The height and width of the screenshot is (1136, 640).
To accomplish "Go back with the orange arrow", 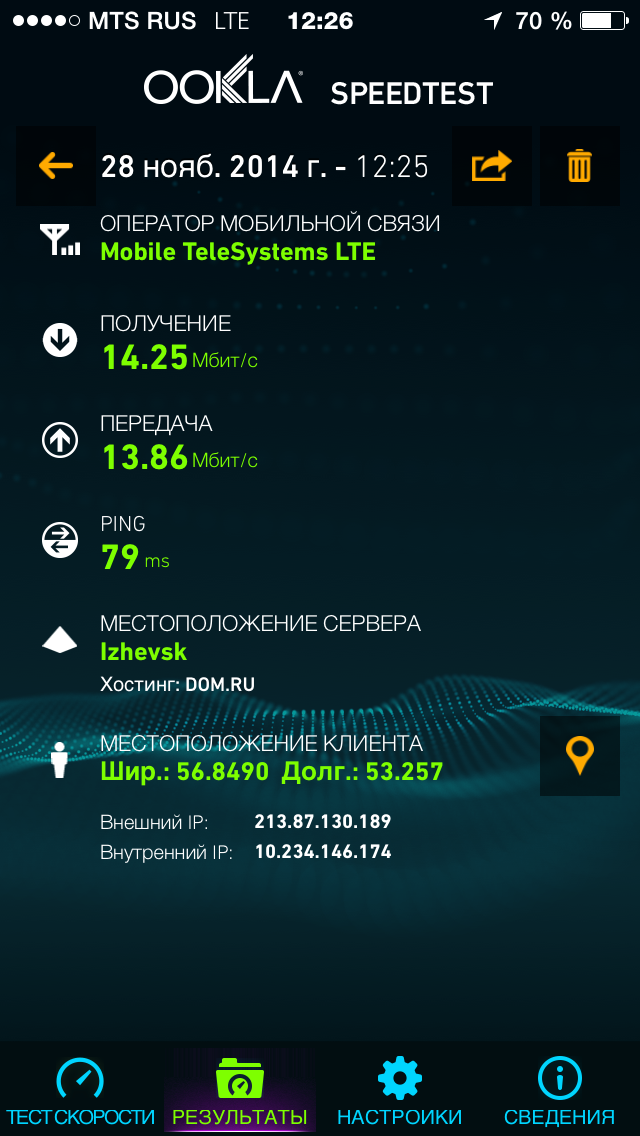I will click(x=56, y=166).
